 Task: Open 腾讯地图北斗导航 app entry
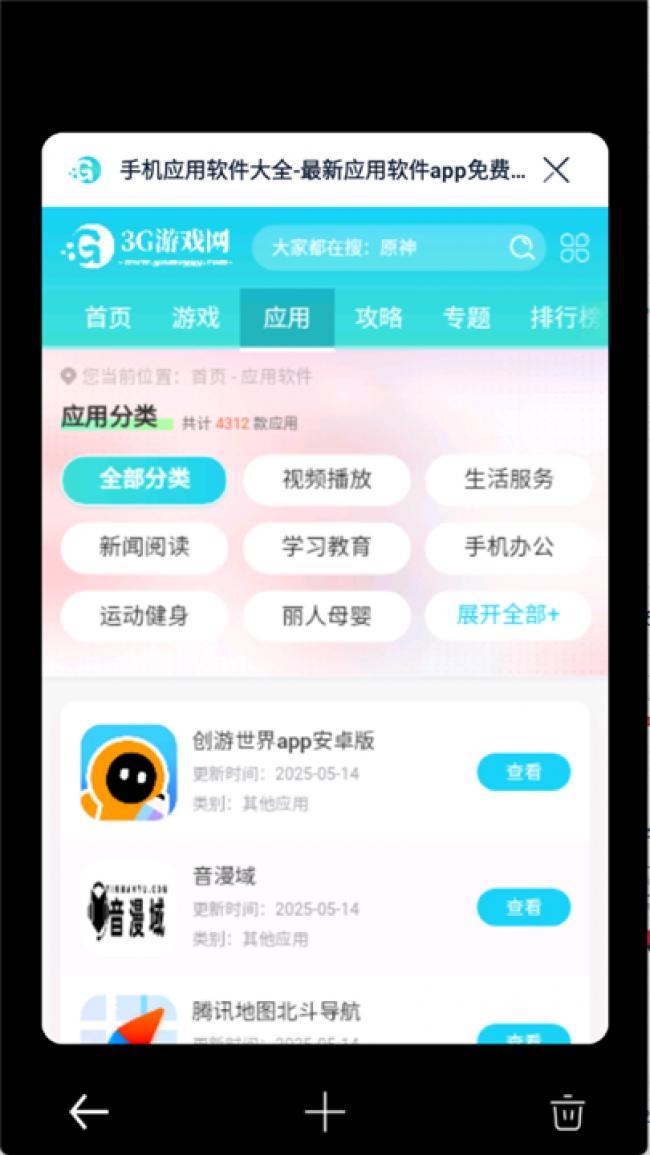pyautogui.click(x=276, y=1012)
